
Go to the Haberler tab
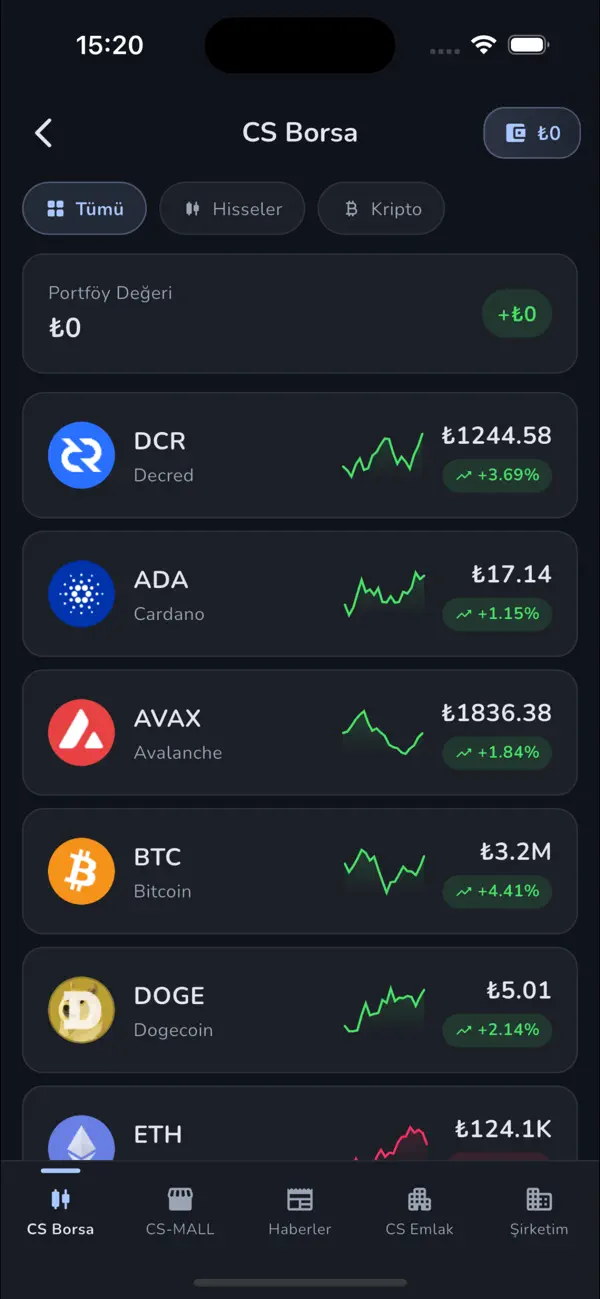point(300,1211)
